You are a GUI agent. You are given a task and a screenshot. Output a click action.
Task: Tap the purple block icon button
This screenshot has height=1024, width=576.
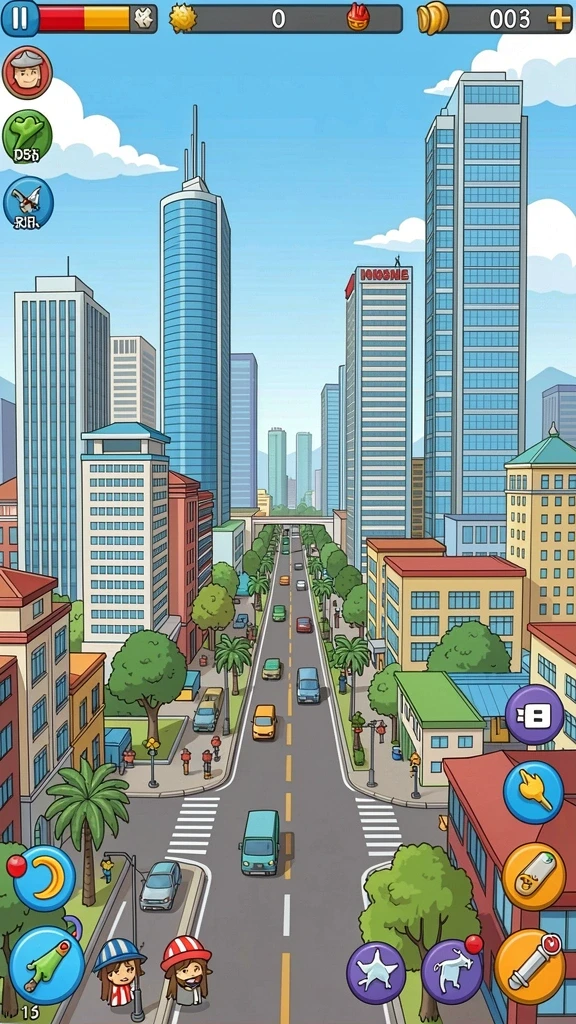tap(534, 714)
